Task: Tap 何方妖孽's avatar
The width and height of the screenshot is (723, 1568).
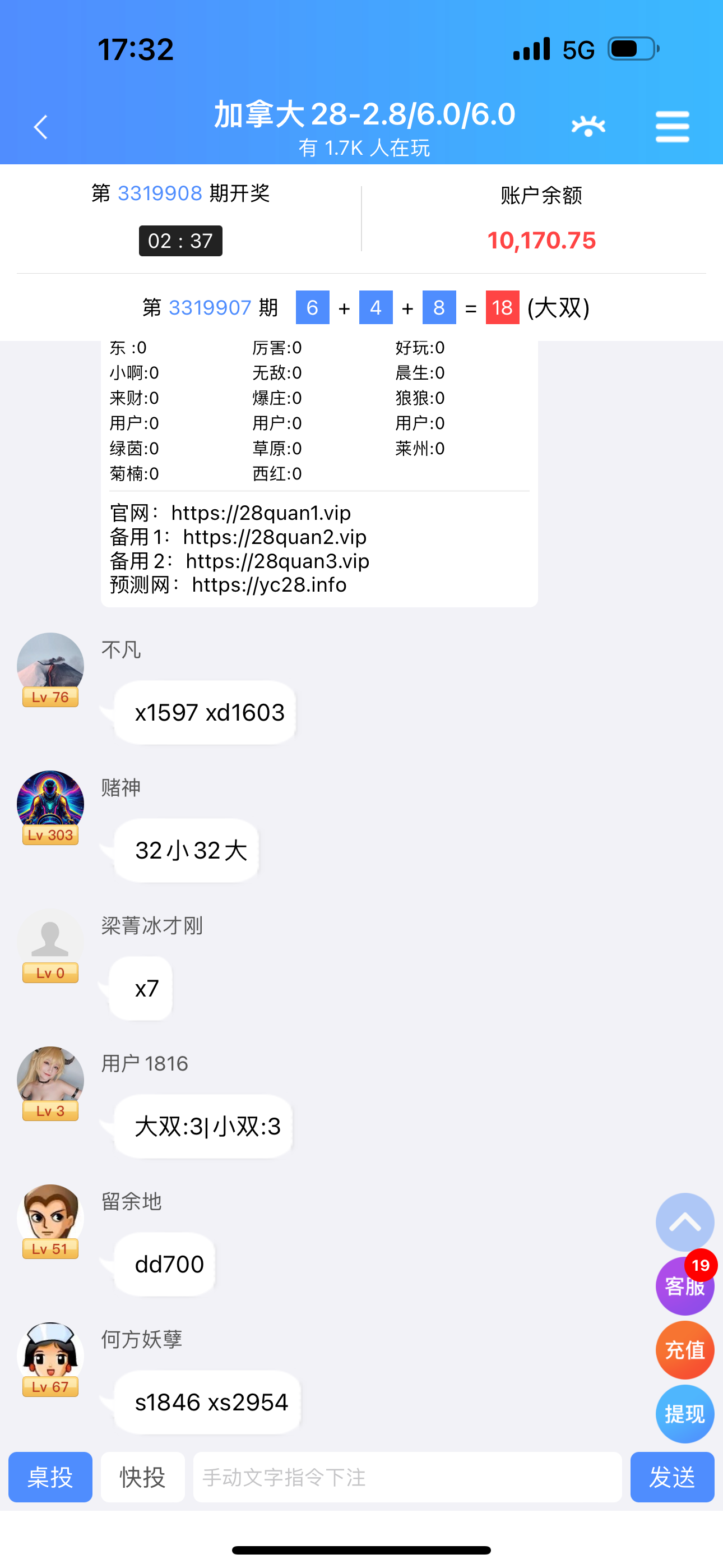Action: tap(50, 1355)
